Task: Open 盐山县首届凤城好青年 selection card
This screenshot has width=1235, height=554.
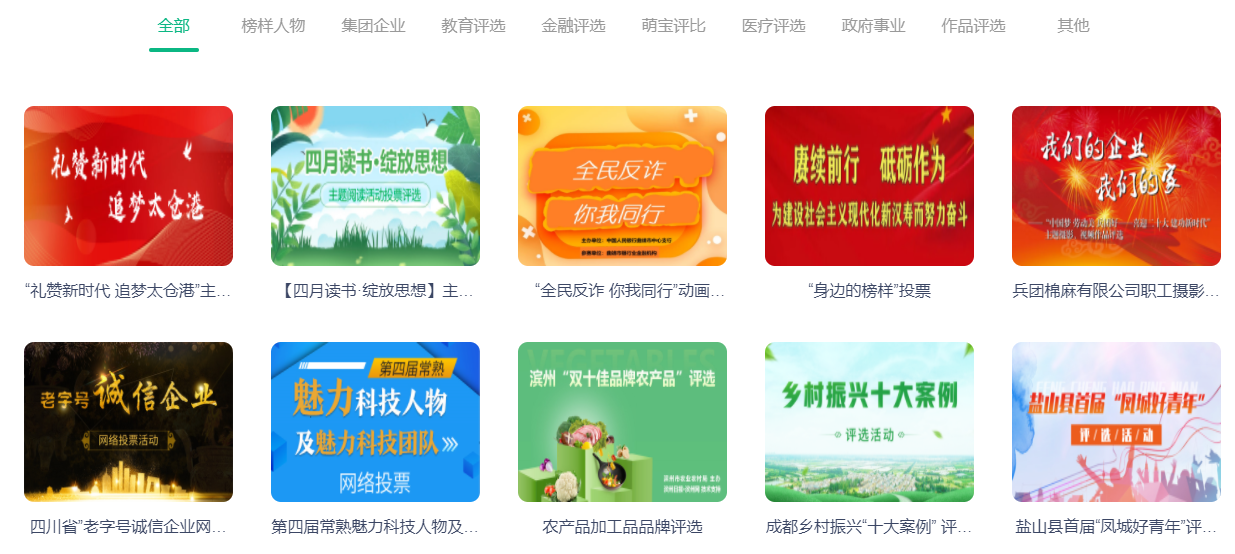Action: [1116, 422]
